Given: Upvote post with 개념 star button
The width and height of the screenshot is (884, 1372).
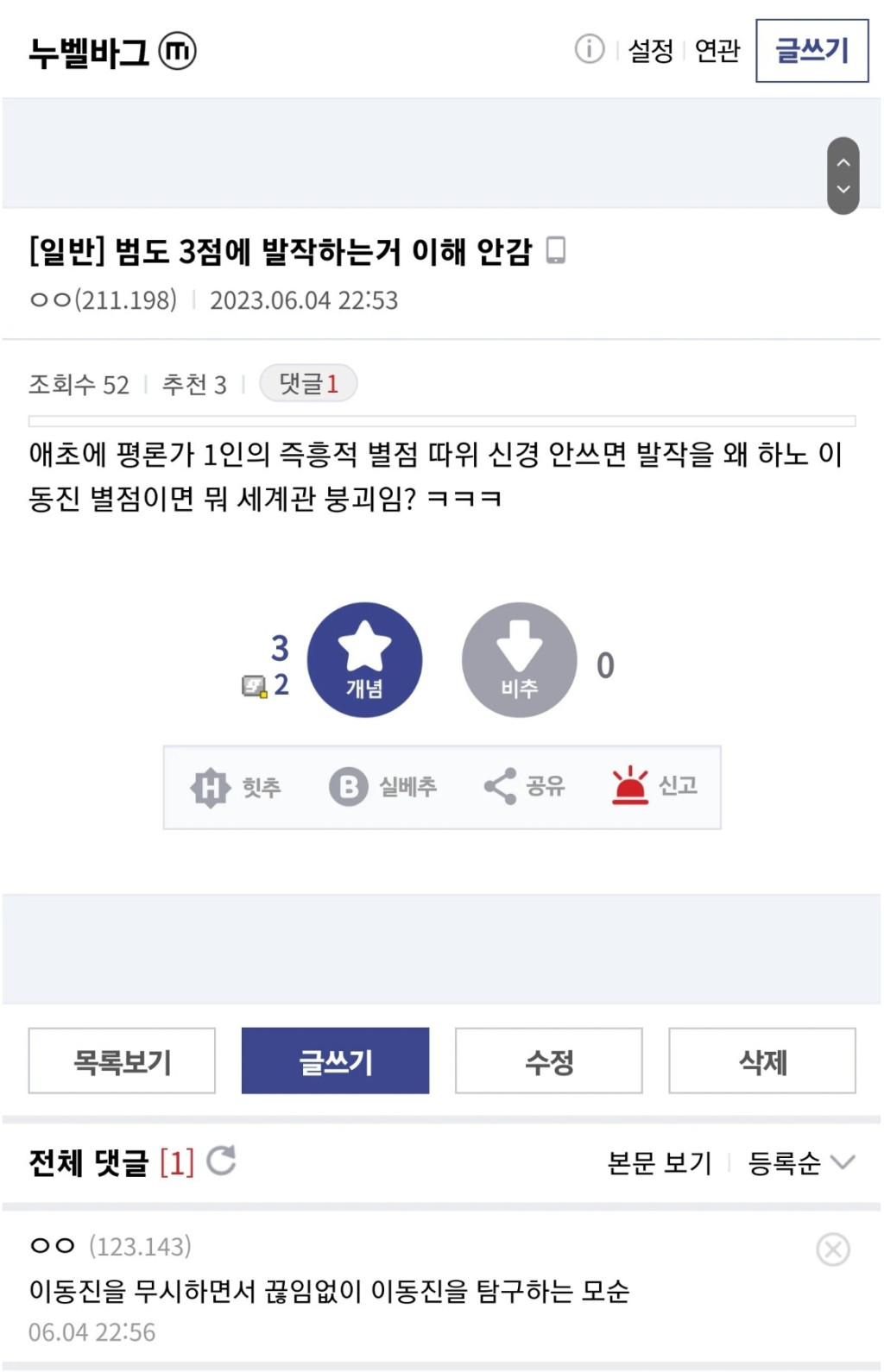Looking at the screenshot, I should coord(364,659).
